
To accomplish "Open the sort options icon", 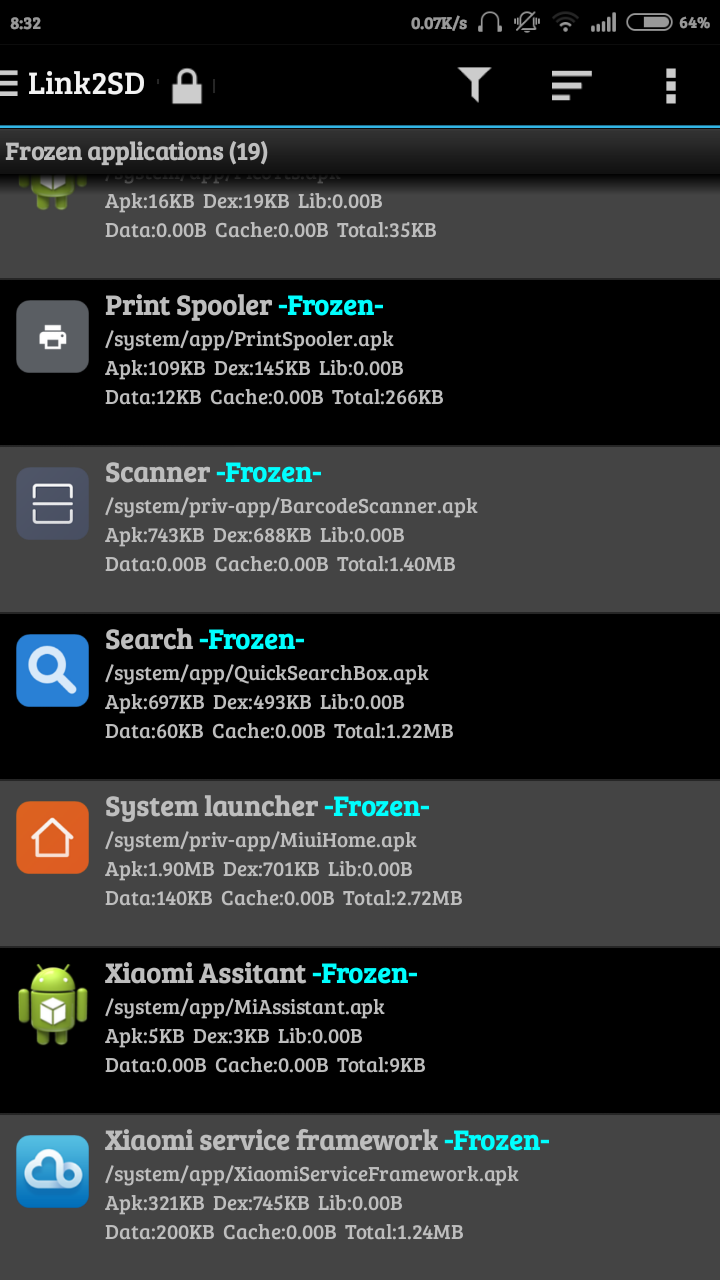I will tap(572, 85).
